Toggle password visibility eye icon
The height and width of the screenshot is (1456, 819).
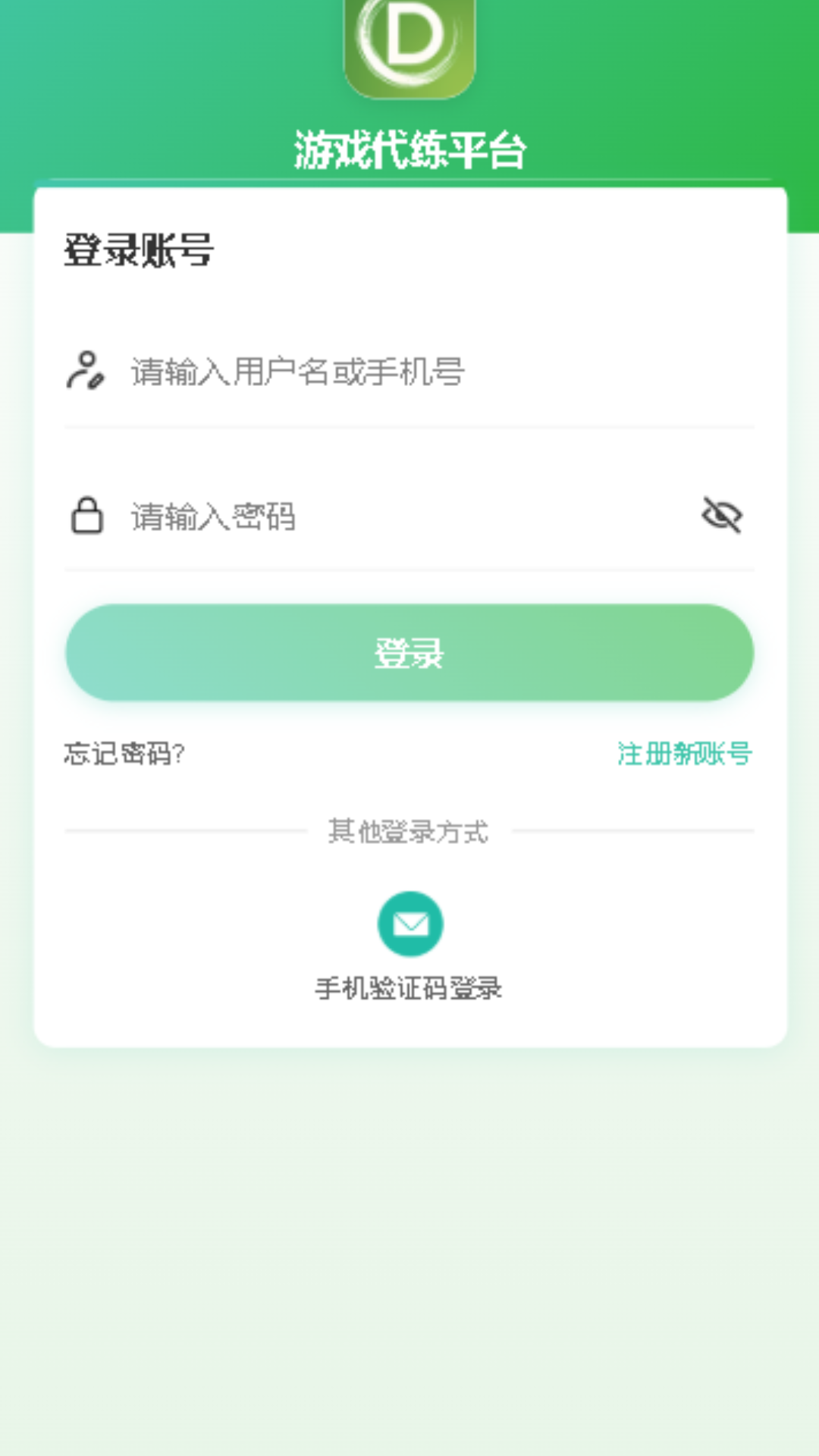pos(722,516)
